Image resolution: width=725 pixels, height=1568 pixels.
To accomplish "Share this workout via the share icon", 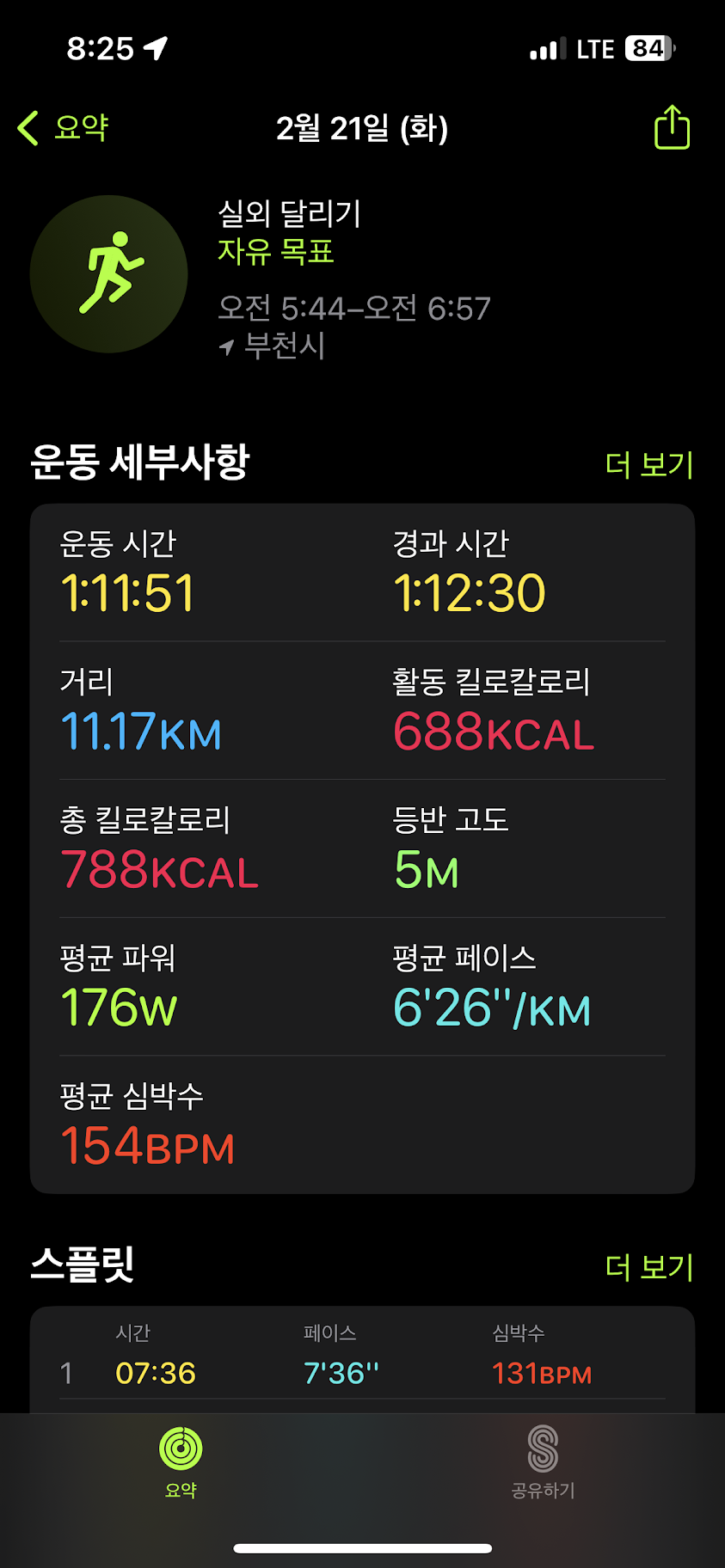I will 672,128.
